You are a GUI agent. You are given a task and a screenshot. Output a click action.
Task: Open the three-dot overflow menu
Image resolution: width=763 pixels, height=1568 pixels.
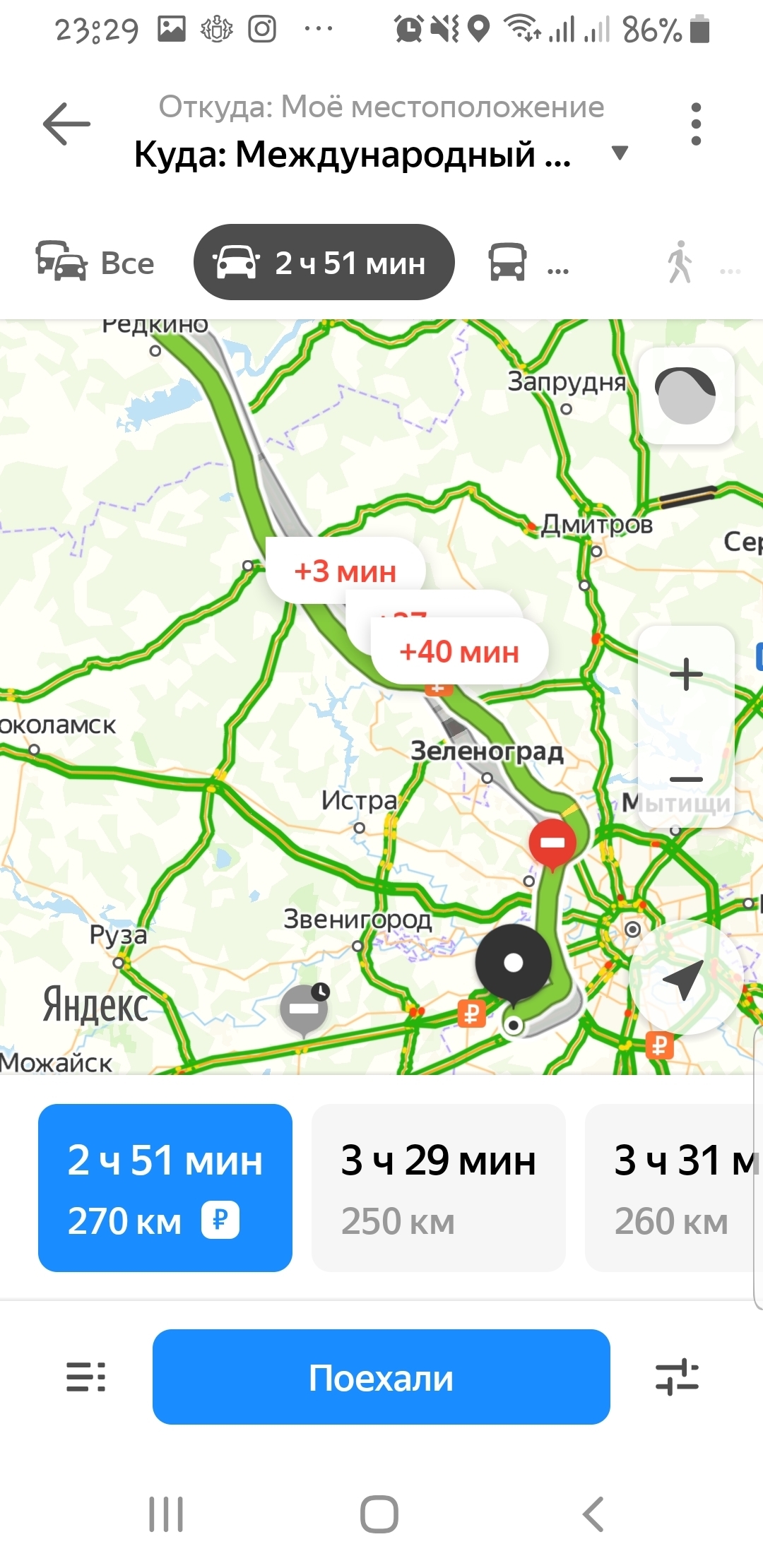tap(696, 124)
